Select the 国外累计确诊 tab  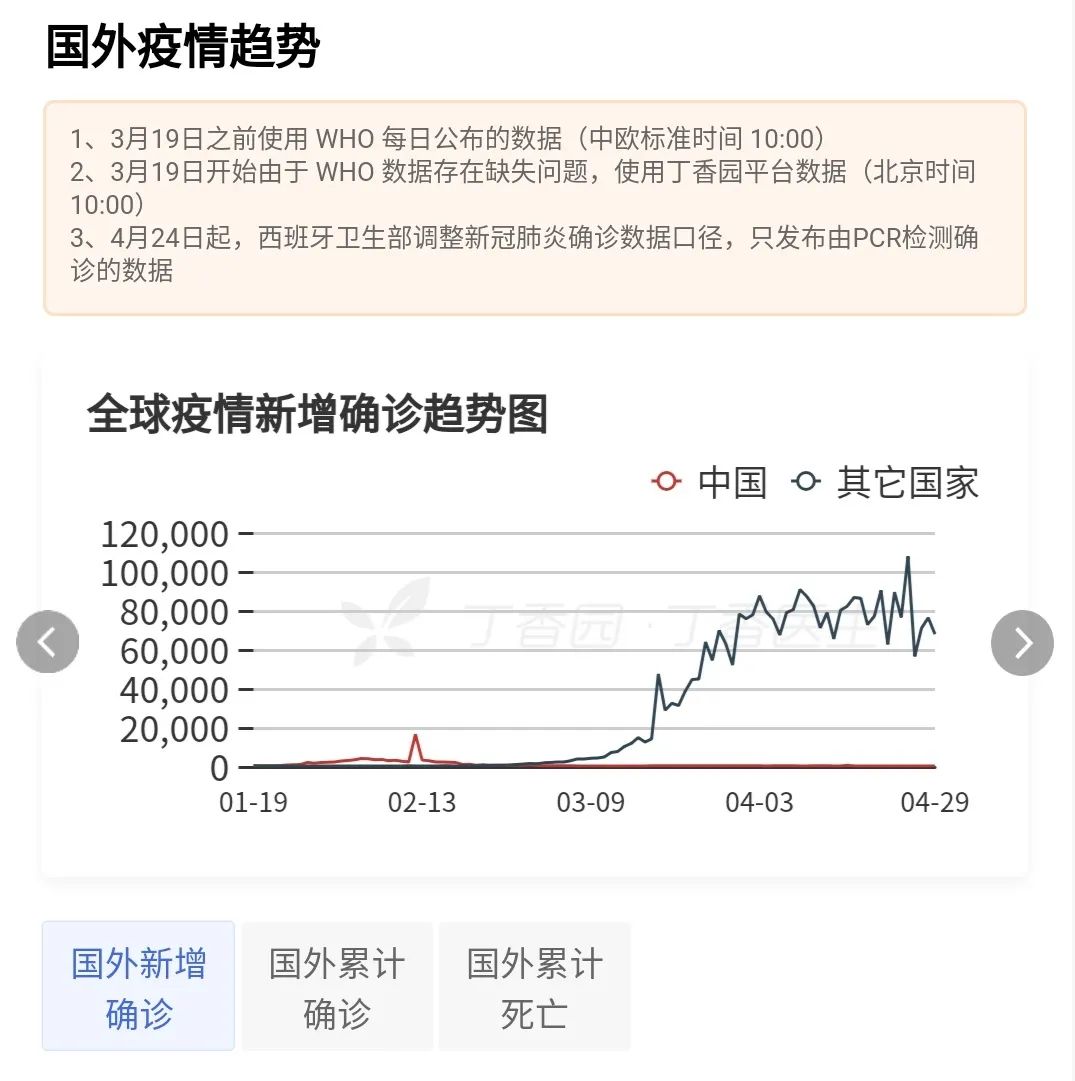click(x=336, y=985)
